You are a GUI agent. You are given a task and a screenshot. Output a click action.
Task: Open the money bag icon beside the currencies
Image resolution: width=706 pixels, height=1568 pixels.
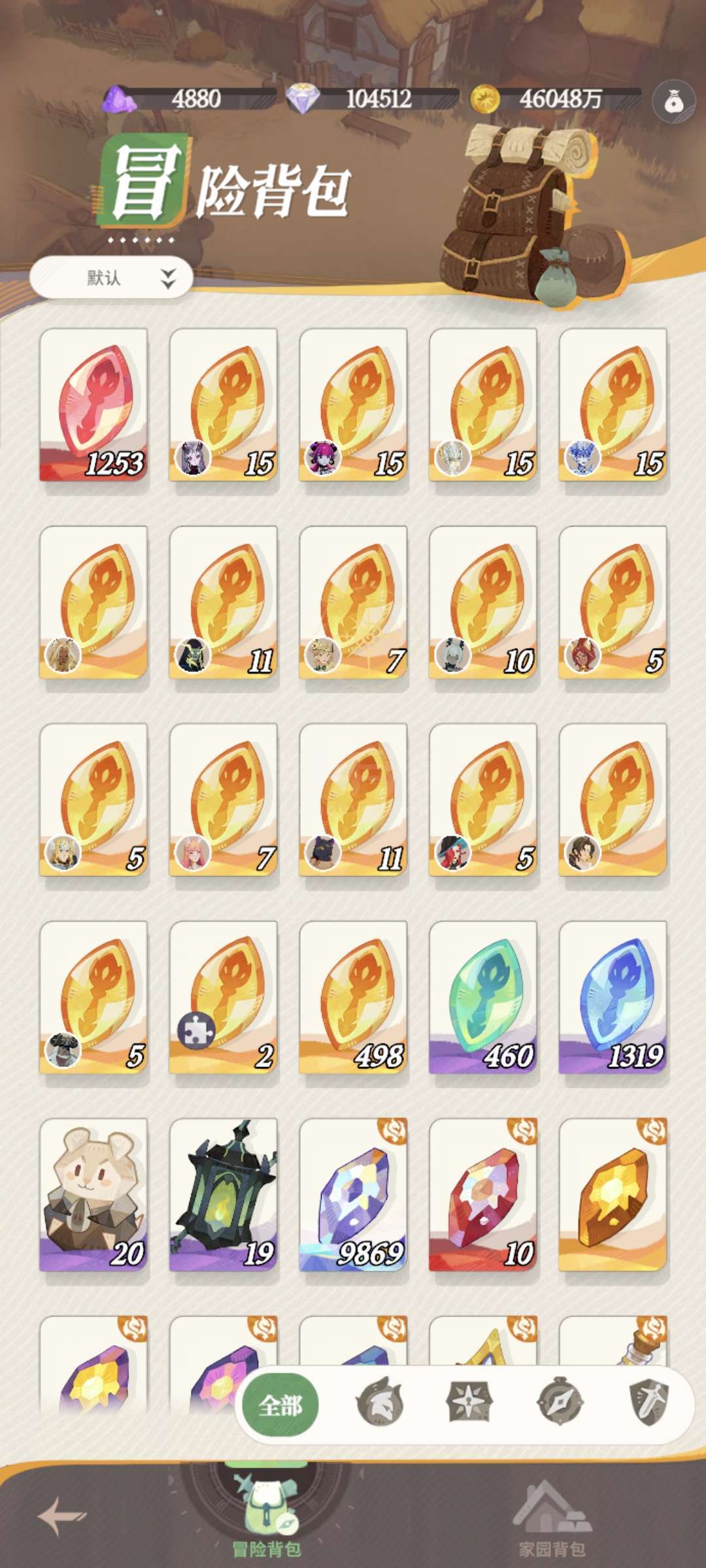[x=673, y=101]
